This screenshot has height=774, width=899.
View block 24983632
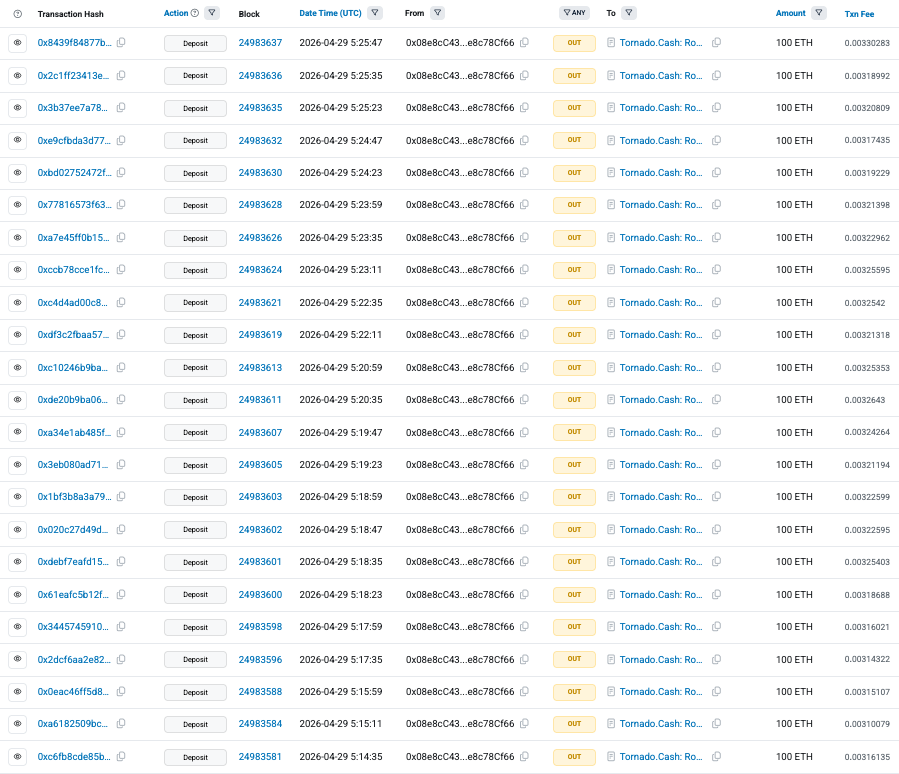click(260, 140)
